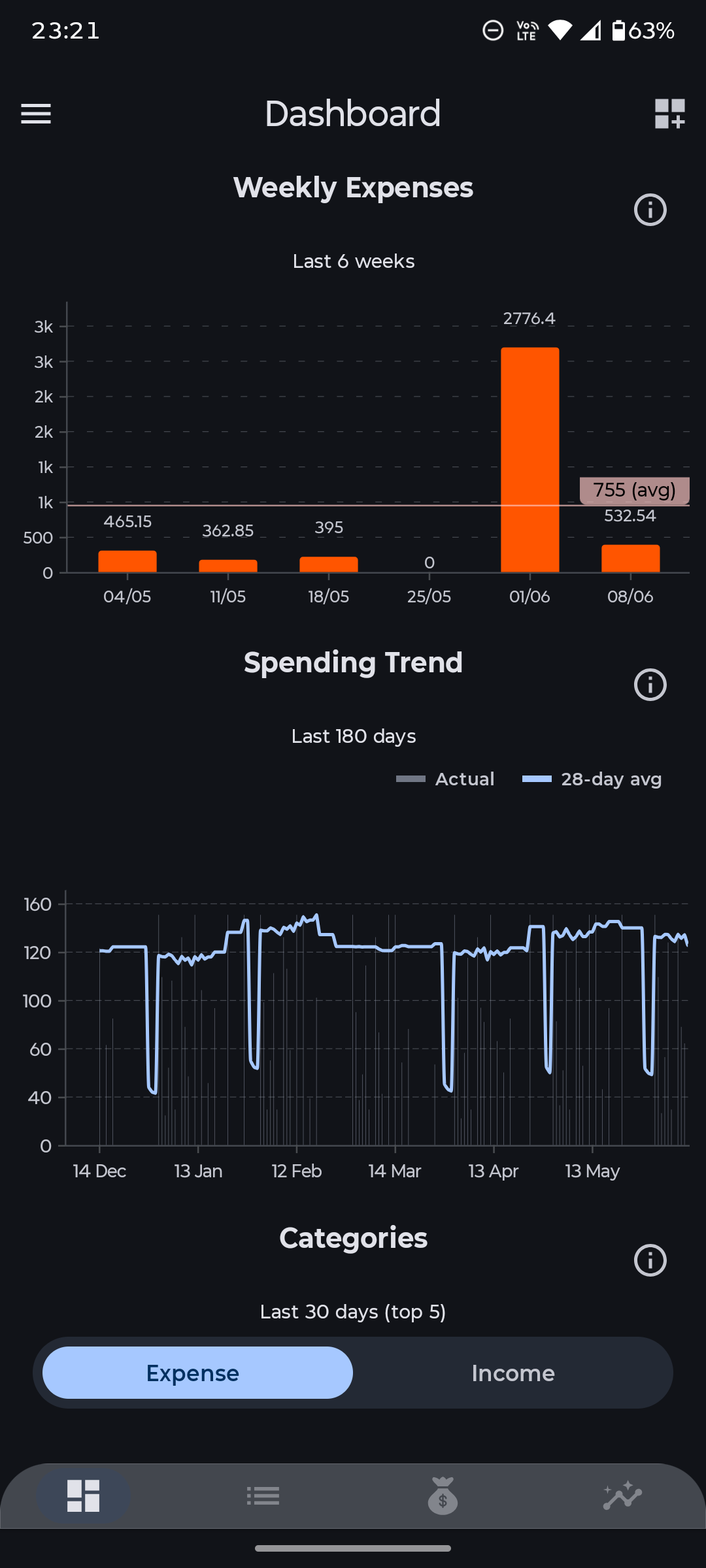Toggle the Actual series in legend
Image resolution: width=706 pixels, height=1568 pixels.
pyautogui.click(x=445, y=779)
